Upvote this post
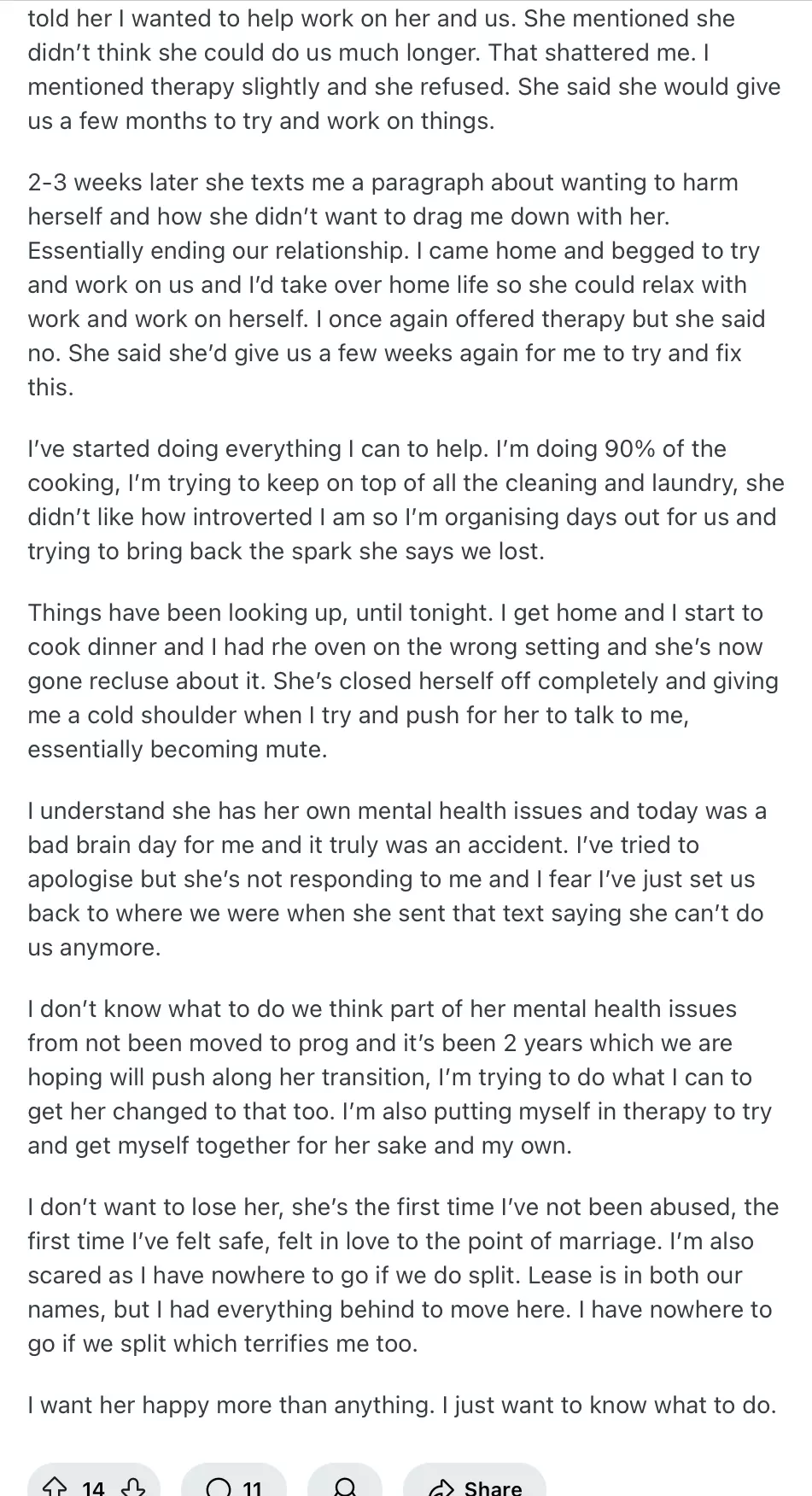Image resolution: width=812 pixels, height=1496 pixels. (x=55, y=1487)
